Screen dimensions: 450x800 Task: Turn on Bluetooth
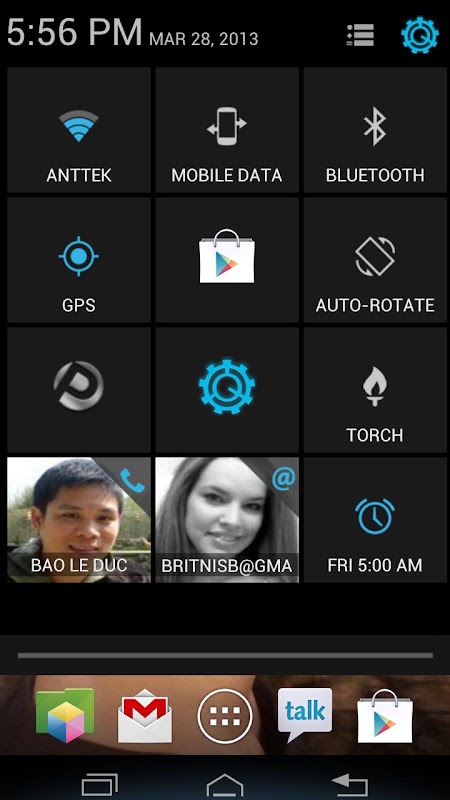pyautogui.click(x=375, y=130)
